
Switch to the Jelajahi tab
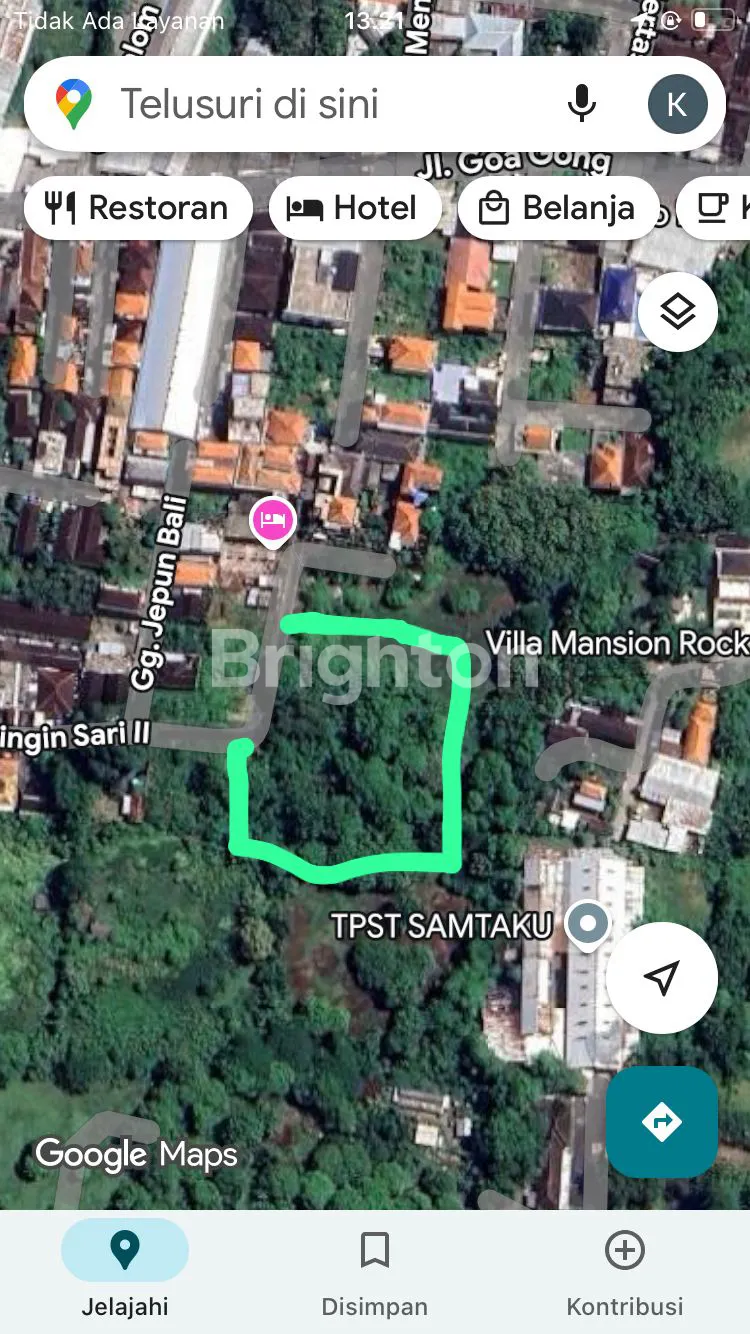[125, 1268]
